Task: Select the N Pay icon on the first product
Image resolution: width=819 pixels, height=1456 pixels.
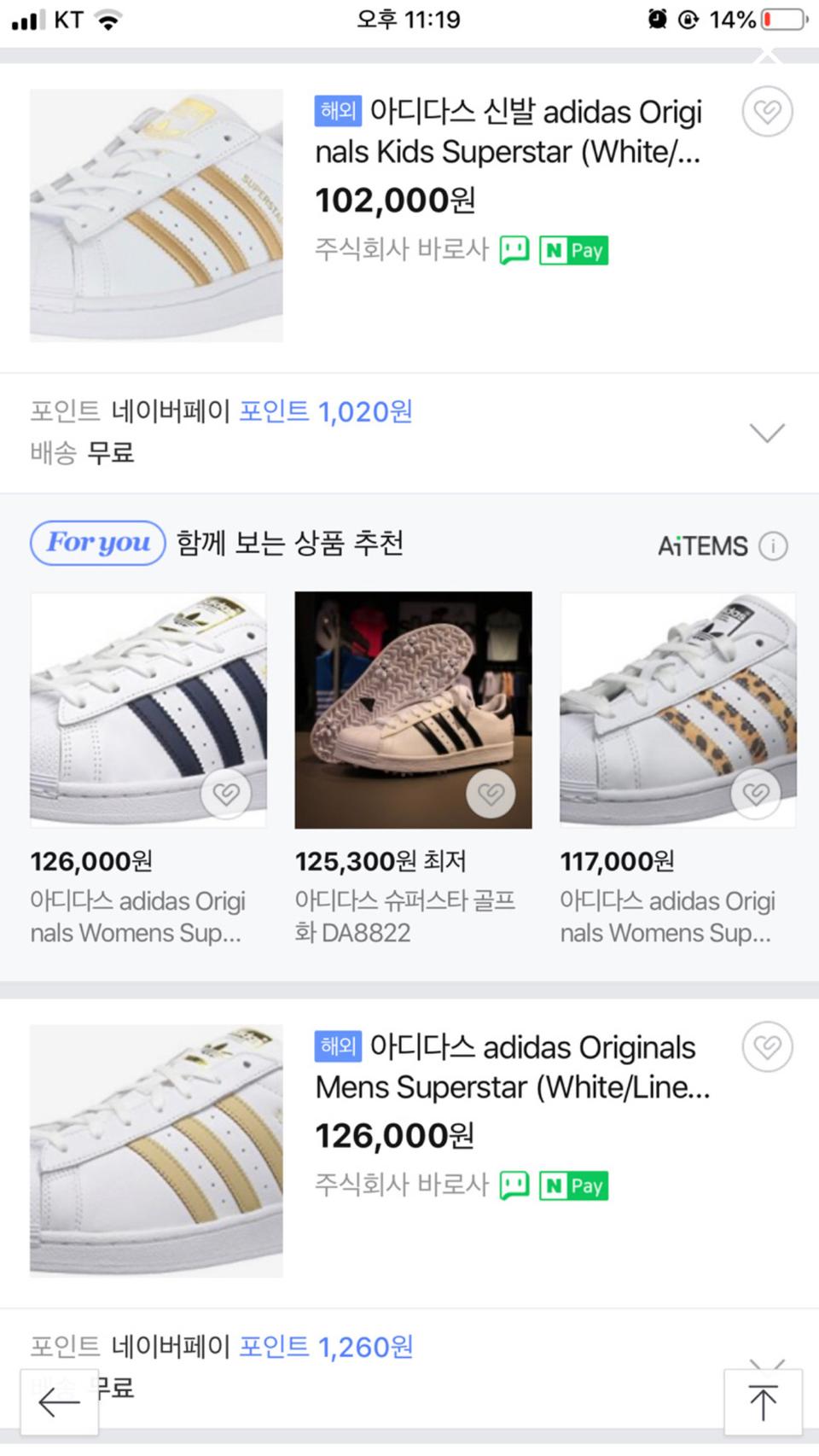Action: 574,249
